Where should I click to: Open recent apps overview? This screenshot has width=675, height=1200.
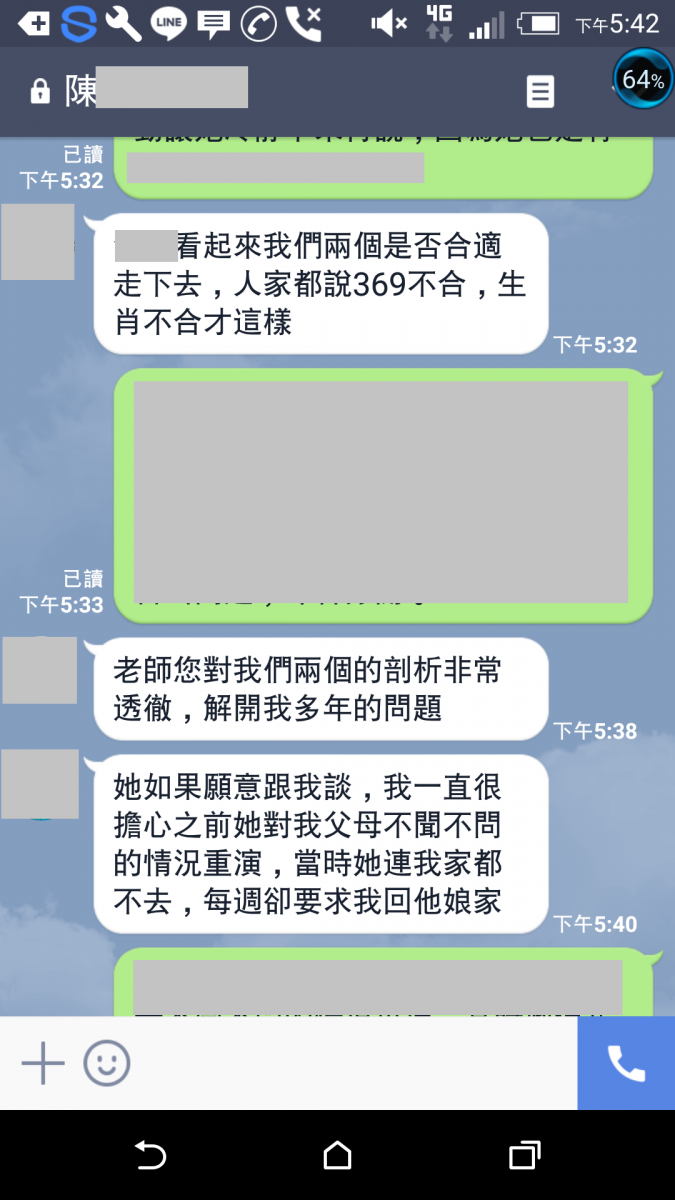coord(524,1156)
